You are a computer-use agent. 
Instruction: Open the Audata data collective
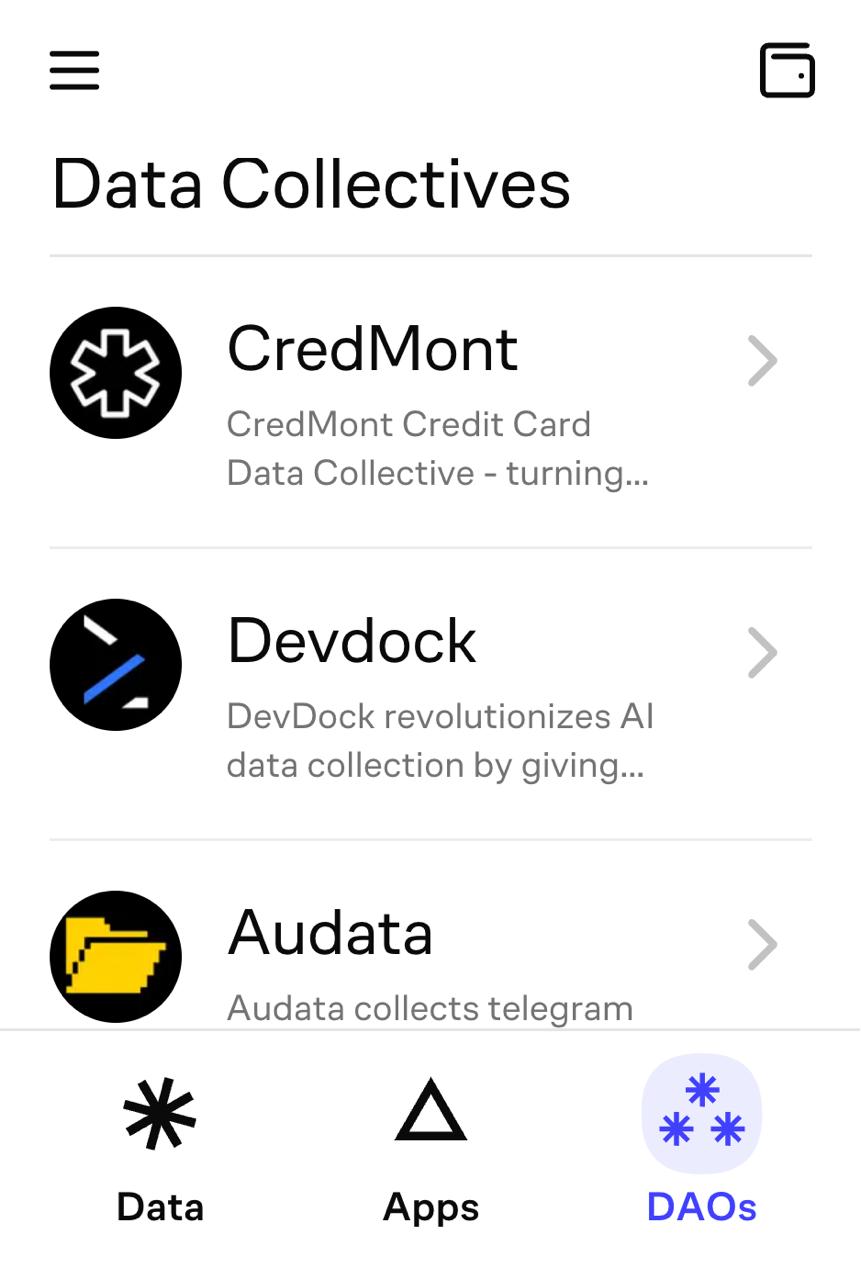430,960
